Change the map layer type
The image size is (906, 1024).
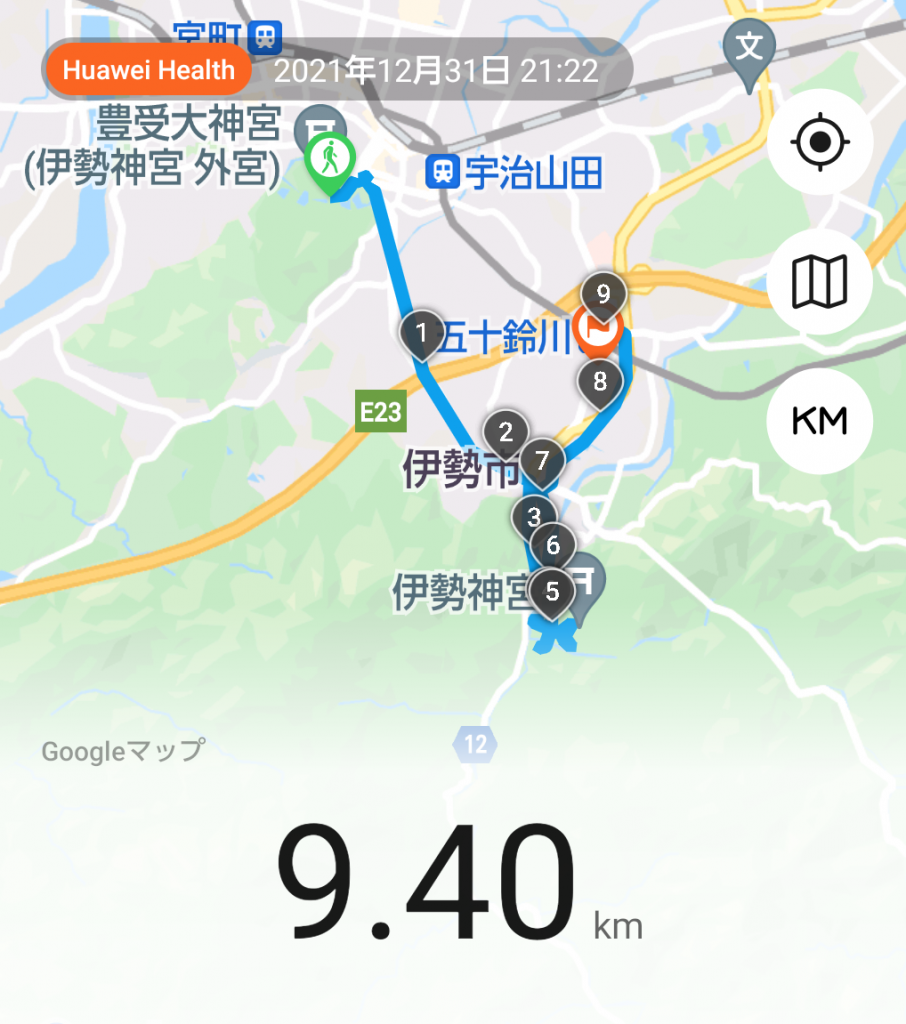819,281
